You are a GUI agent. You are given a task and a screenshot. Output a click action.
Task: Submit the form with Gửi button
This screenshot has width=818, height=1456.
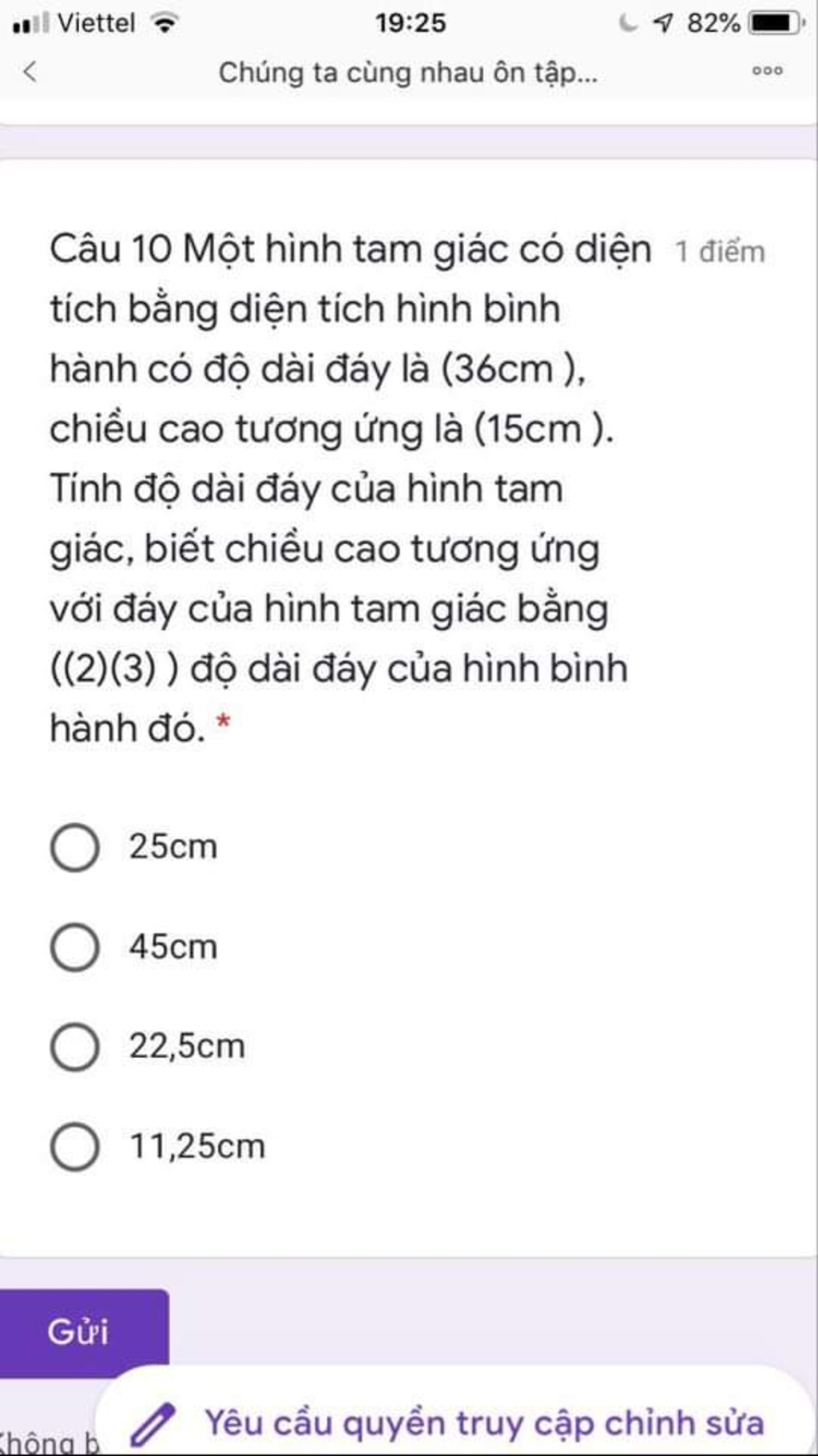[x=80, y=1331]
